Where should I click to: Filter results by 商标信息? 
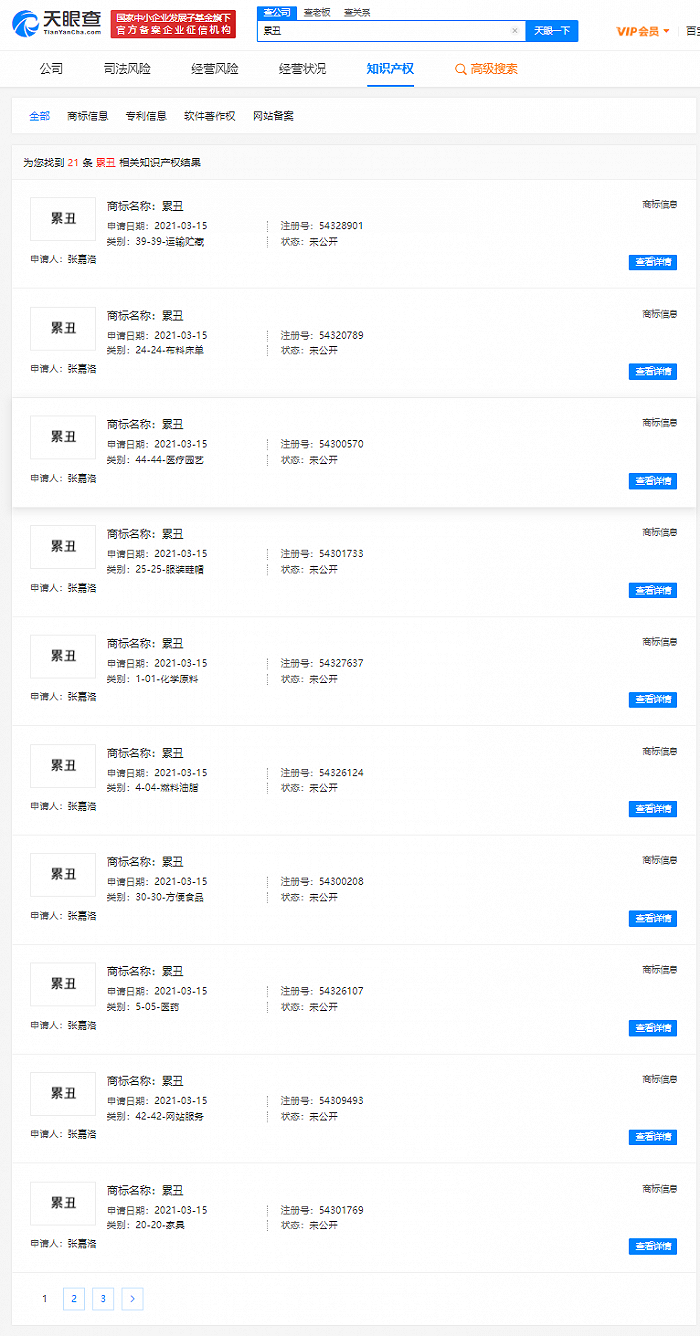coord(88,116)
